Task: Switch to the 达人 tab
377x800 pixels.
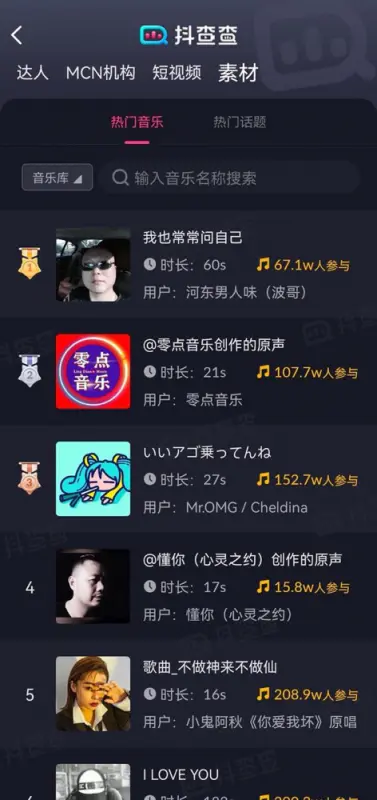Action: tap(32, 72)
